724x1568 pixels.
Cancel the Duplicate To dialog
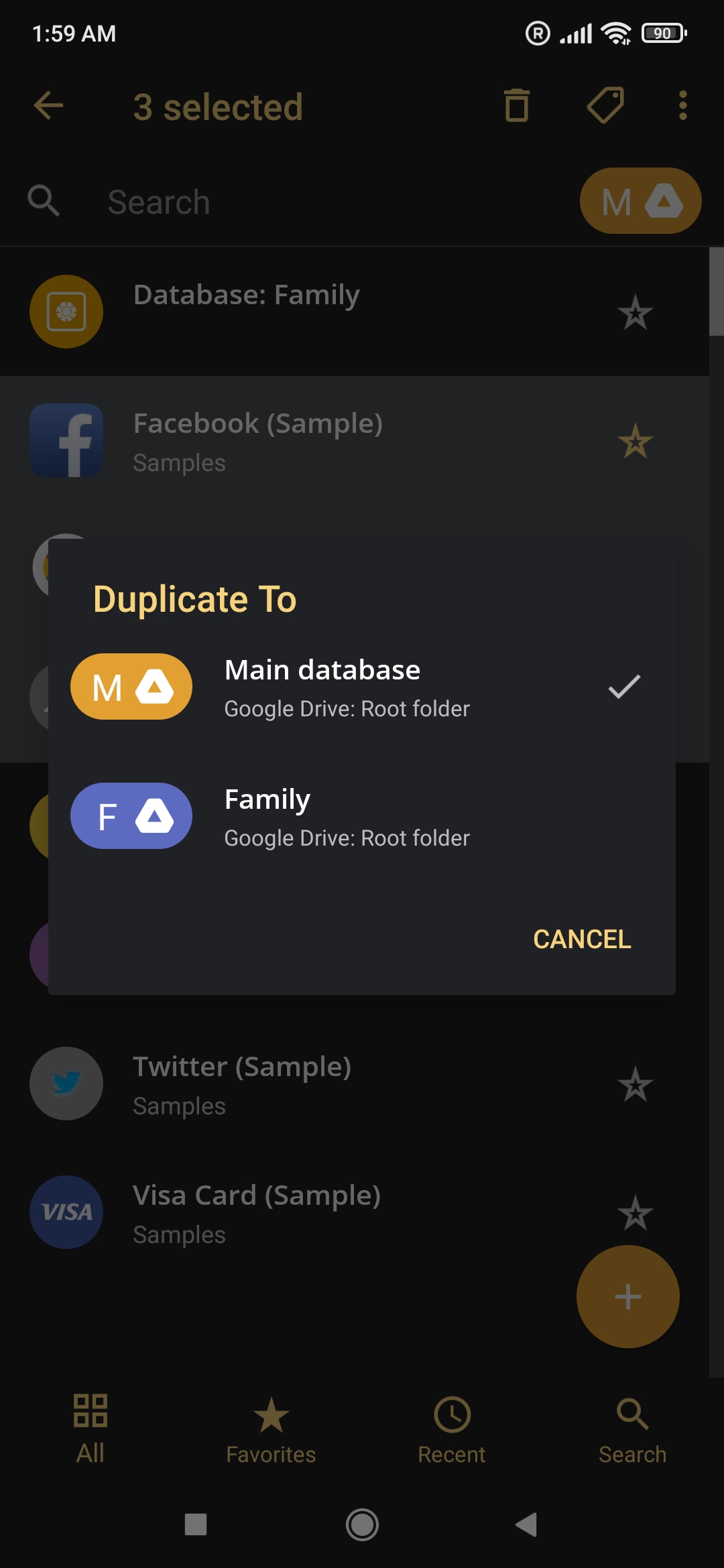click(x=582, y=939)
